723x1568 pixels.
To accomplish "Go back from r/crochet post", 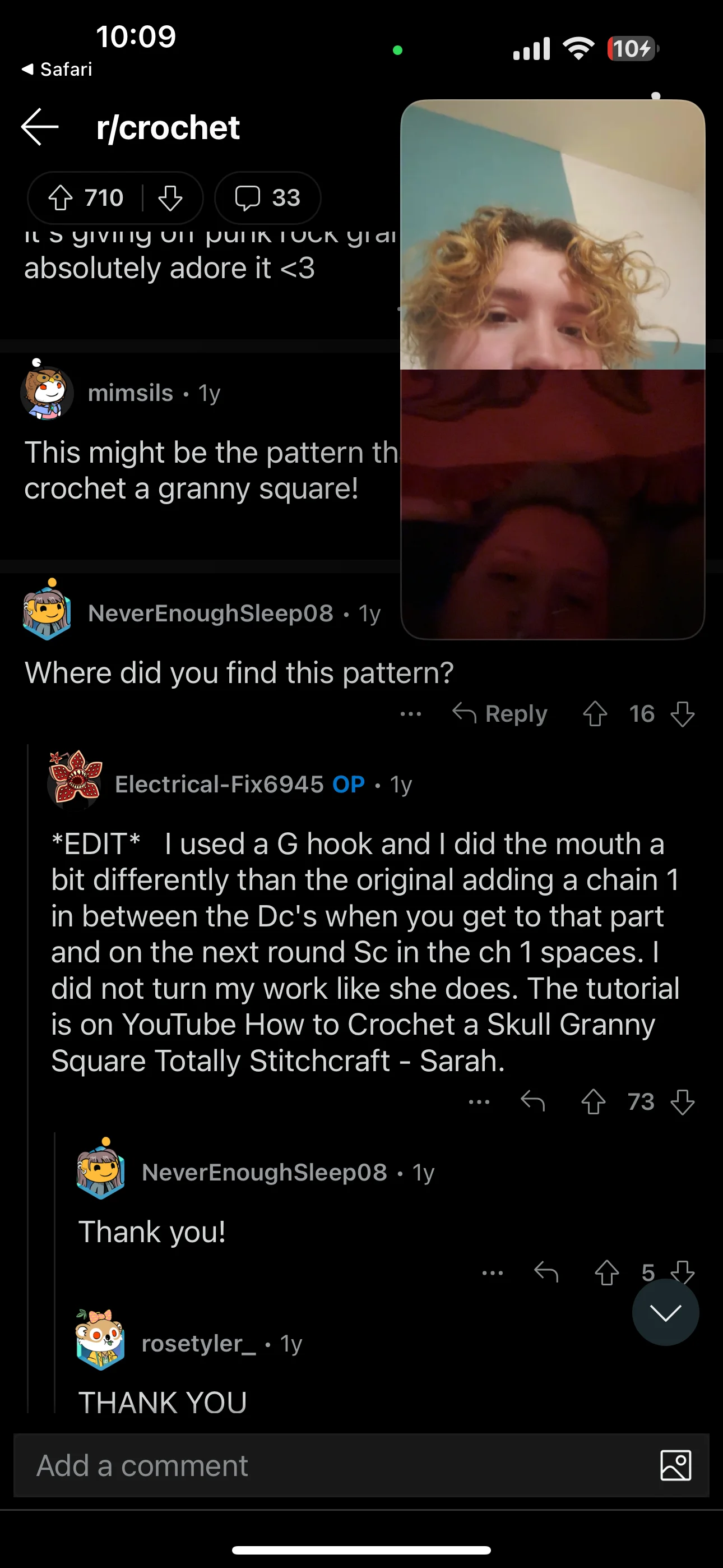I will point(40,127).
